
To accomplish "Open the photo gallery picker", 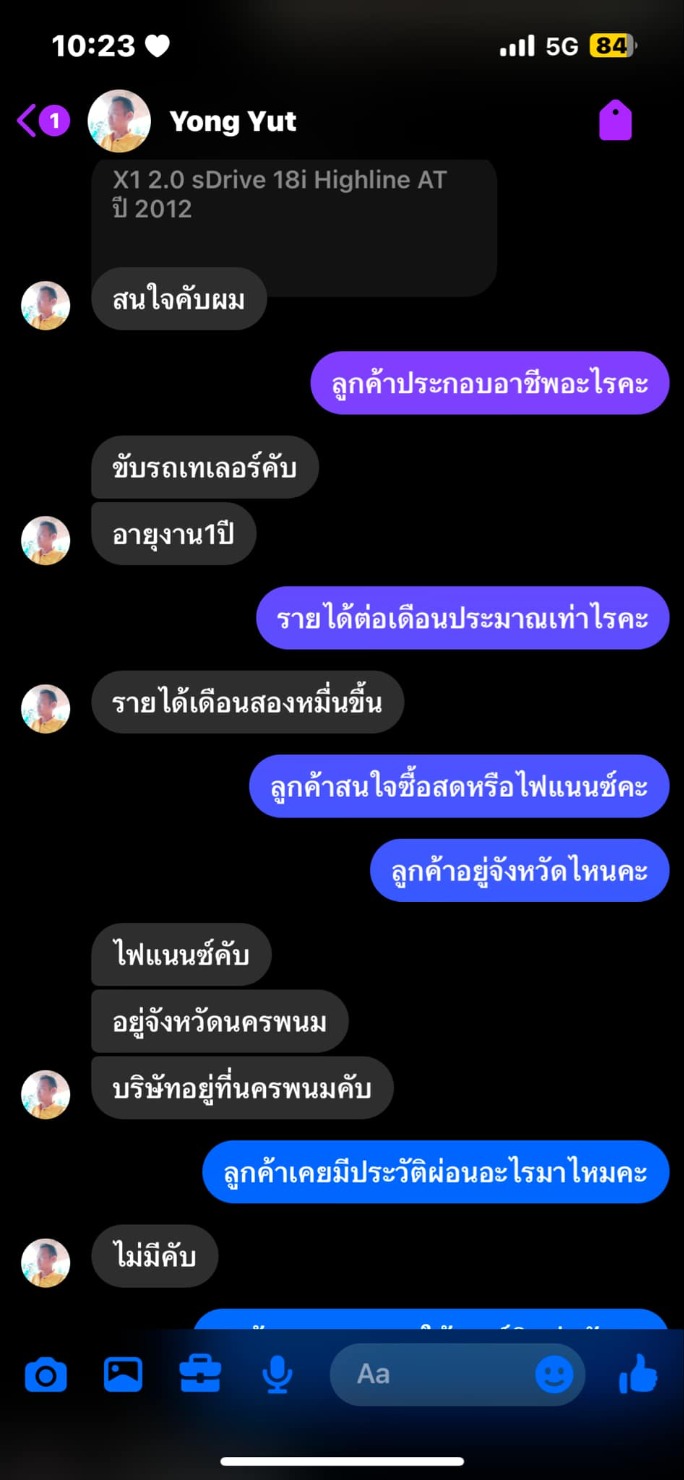I will point(123,1376).
